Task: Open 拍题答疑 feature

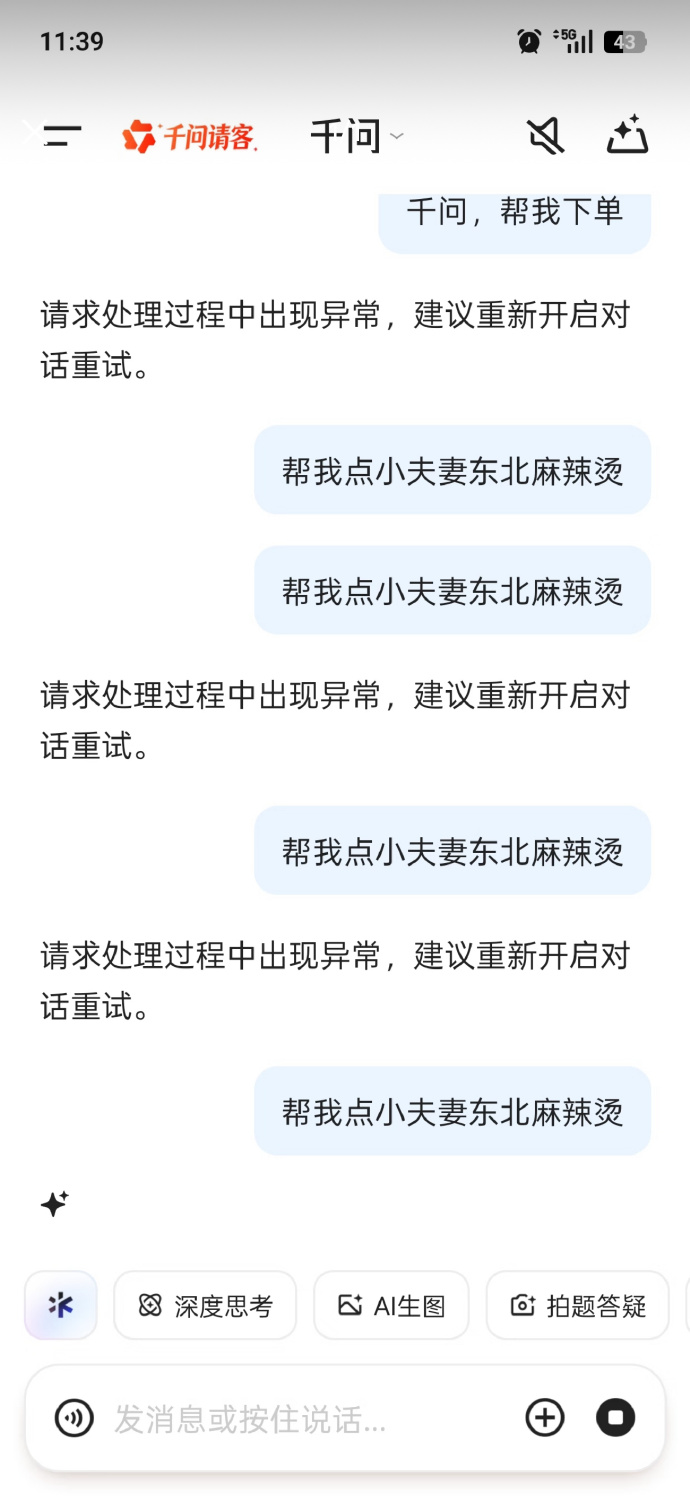Action: [x=577, y=1305]
